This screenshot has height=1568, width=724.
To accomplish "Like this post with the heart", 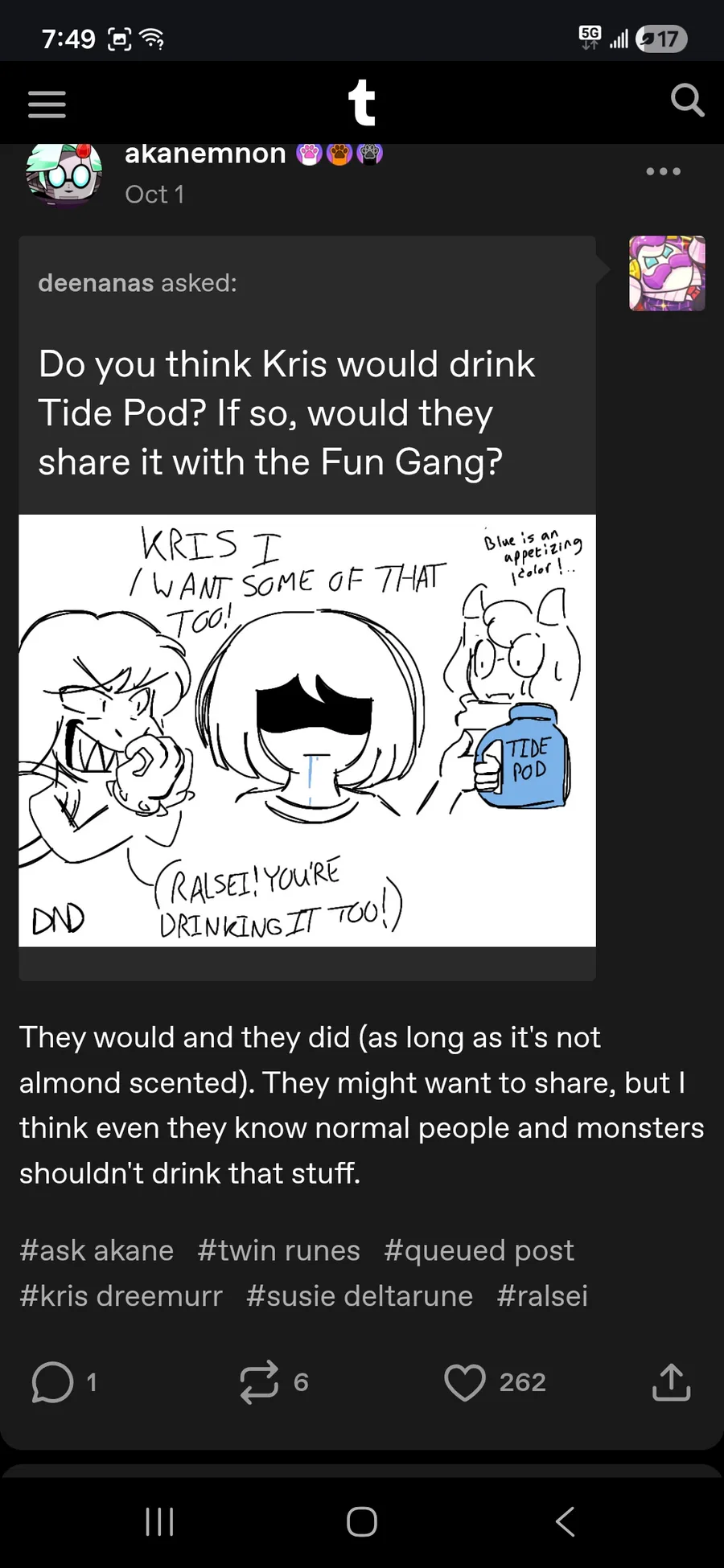I will 465,1382.
